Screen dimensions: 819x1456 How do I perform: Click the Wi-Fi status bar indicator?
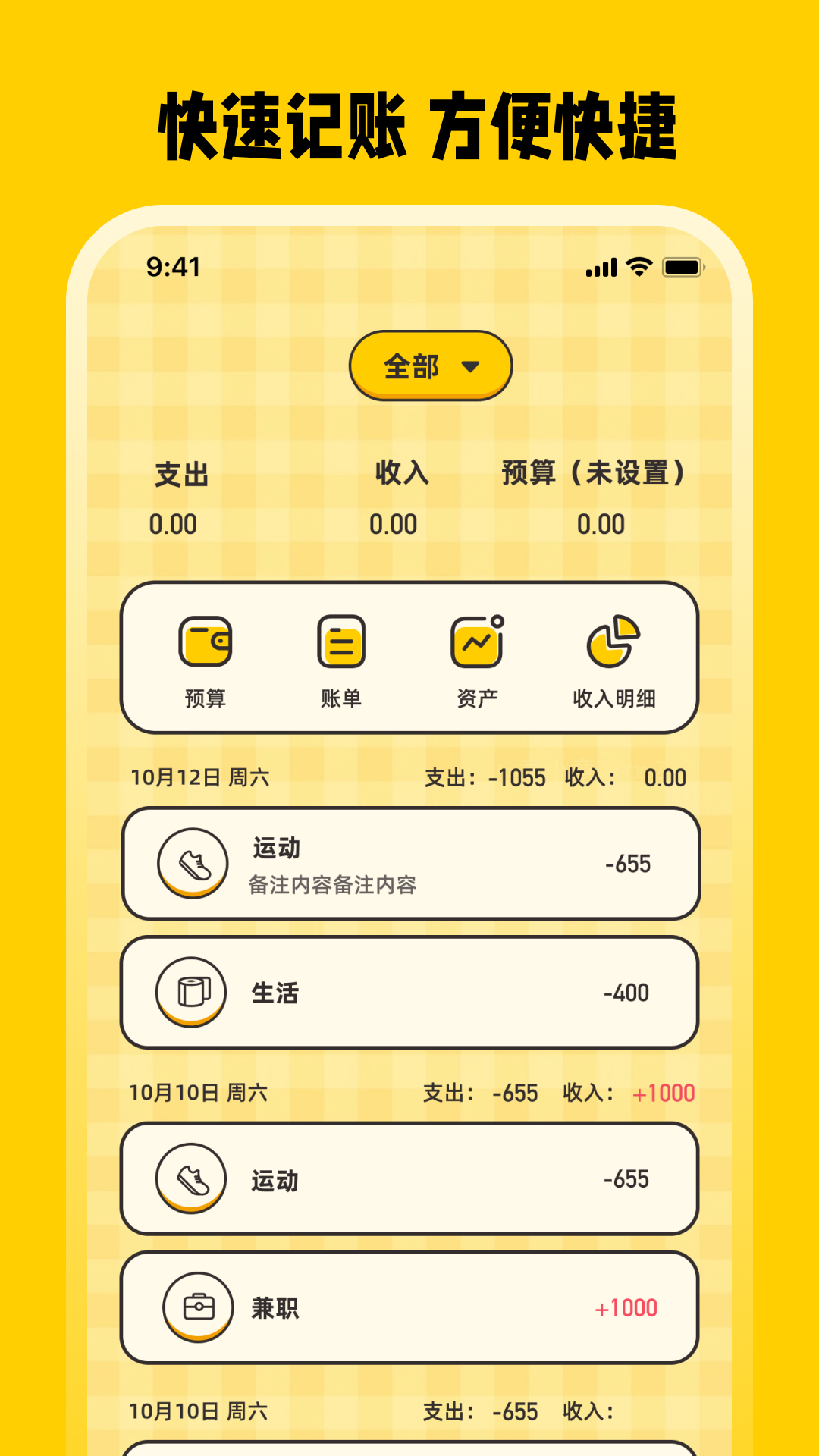(x=637, y=267)
